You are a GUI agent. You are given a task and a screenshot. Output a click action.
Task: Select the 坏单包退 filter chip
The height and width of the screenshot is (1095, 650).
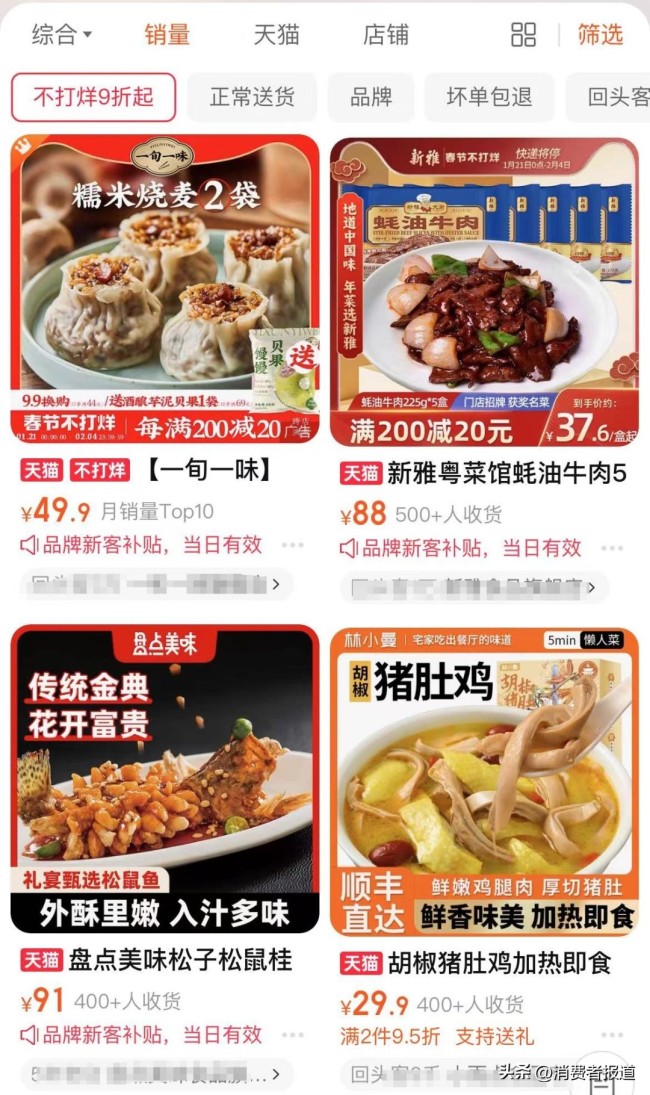coord(488,97)
